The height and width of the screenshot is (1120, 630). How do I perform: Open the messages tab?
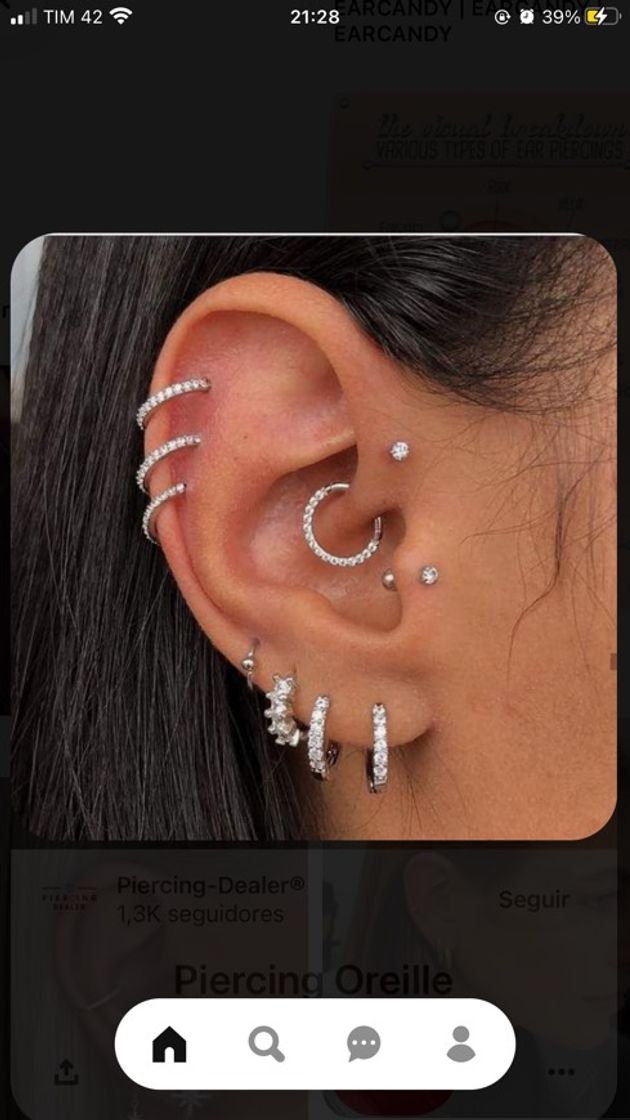click(x=363, y=1044)
